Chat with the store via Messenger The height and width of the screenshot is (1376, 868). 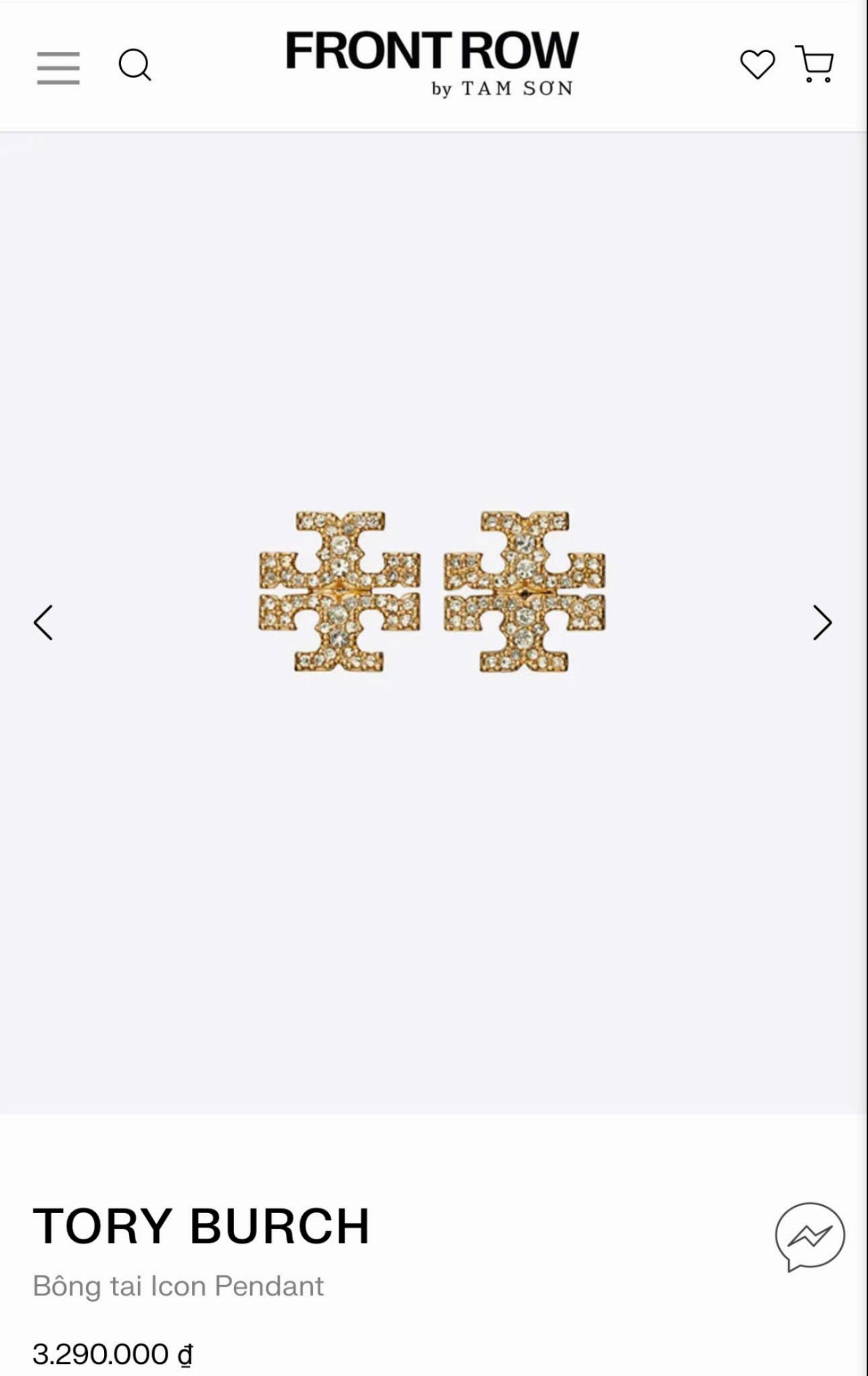(809, 1237)
